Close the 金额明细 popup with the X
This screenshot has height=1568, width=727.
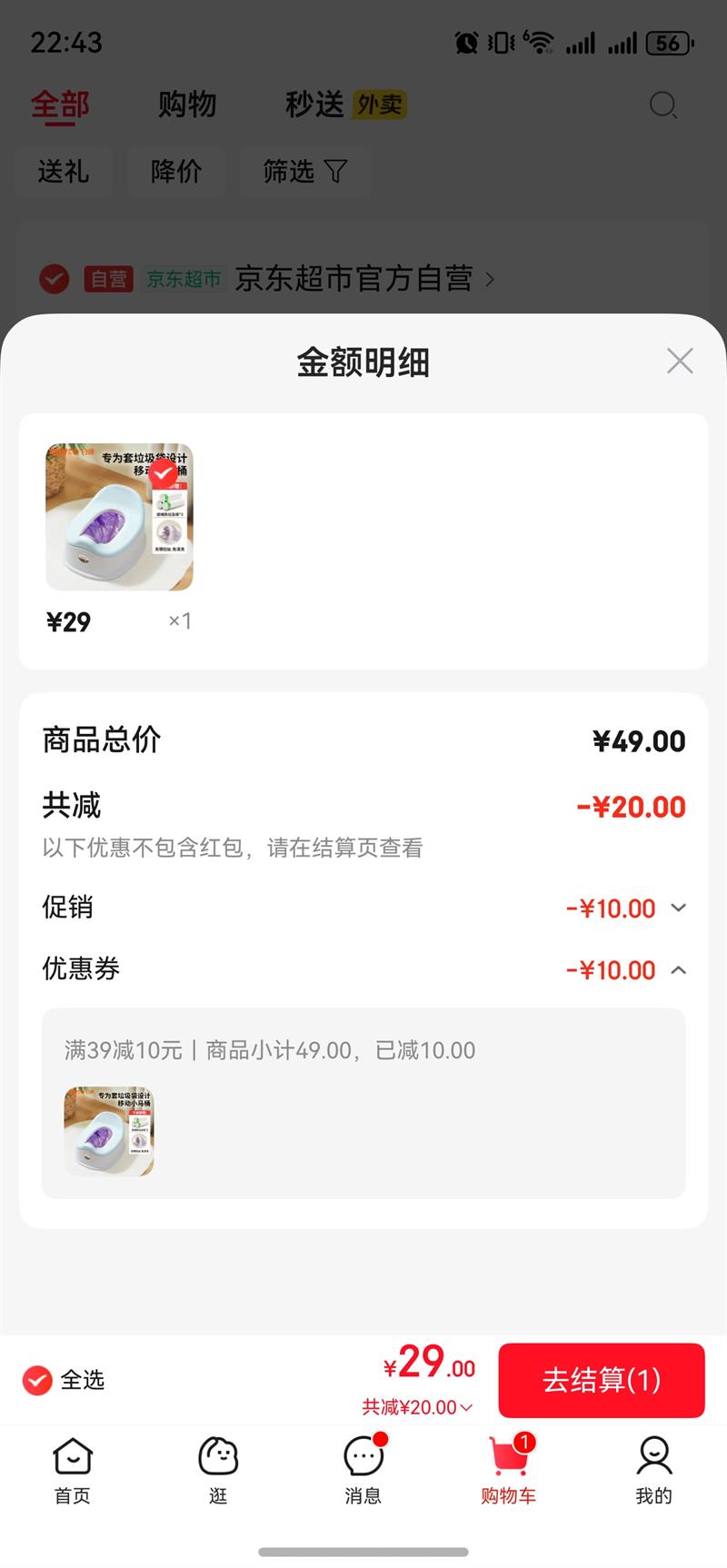[679, 361]
